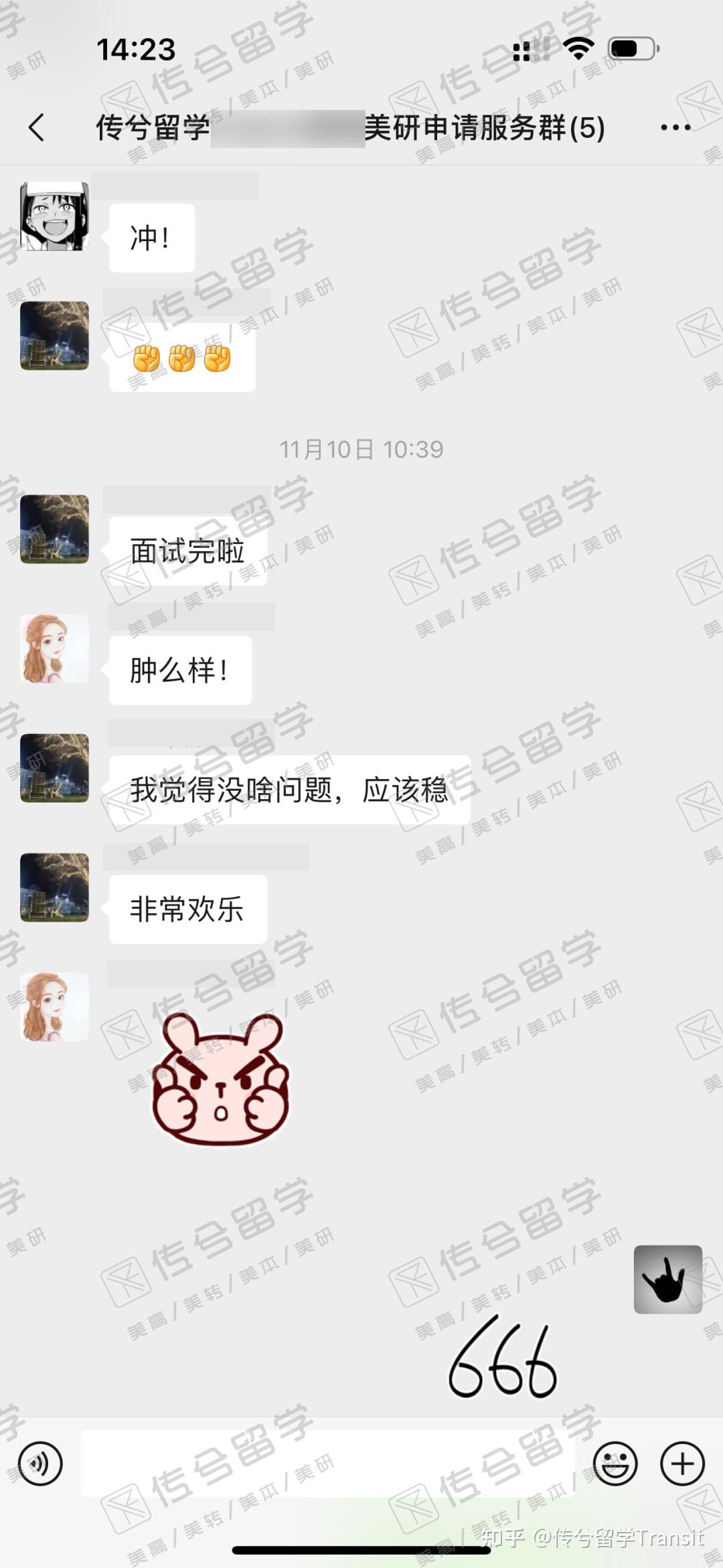
Task: Tap the message input field
Action: 328,1464
